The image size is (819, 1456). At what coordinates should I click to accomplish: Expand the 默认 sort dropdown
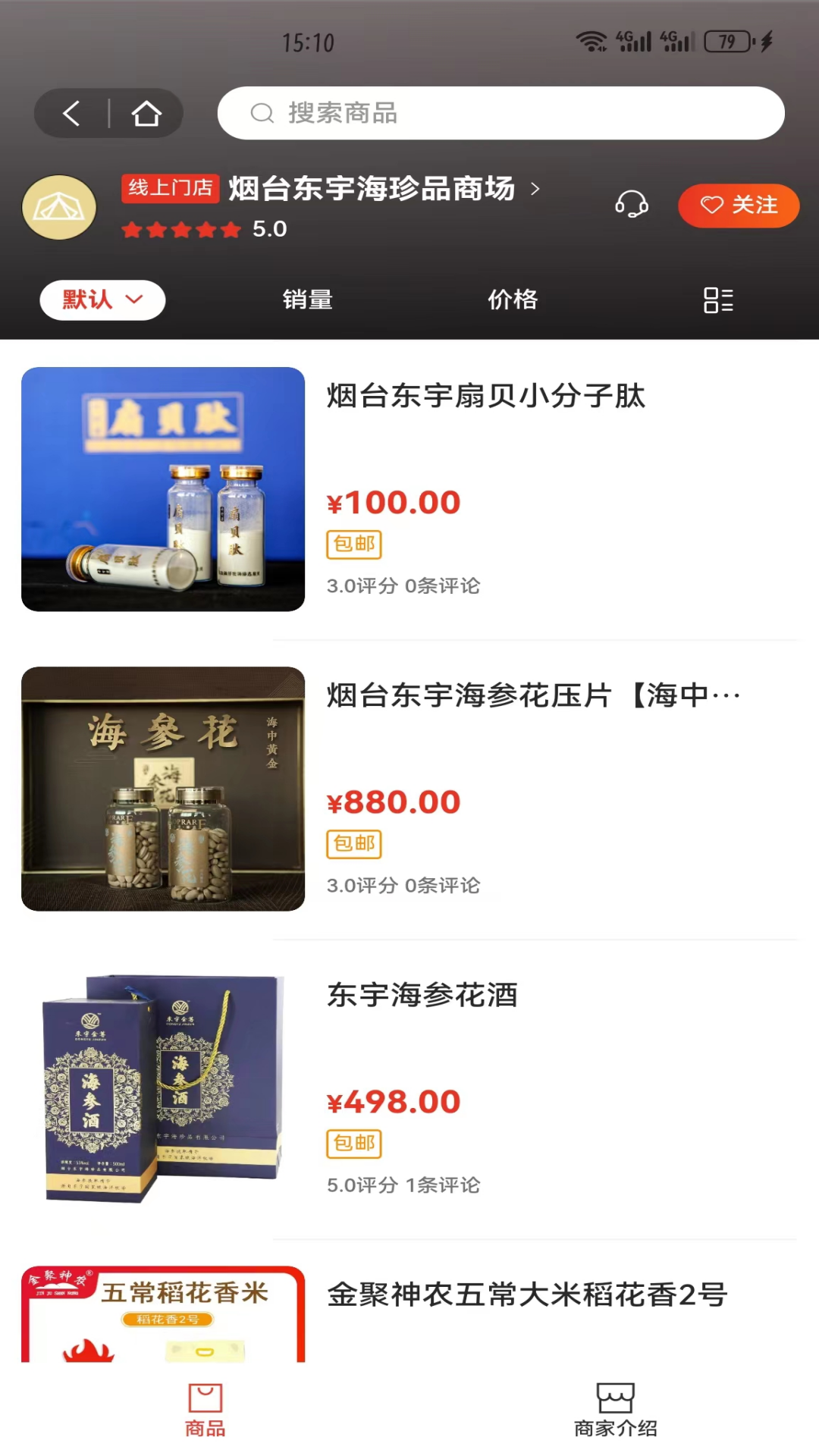(x=102, y=300)
